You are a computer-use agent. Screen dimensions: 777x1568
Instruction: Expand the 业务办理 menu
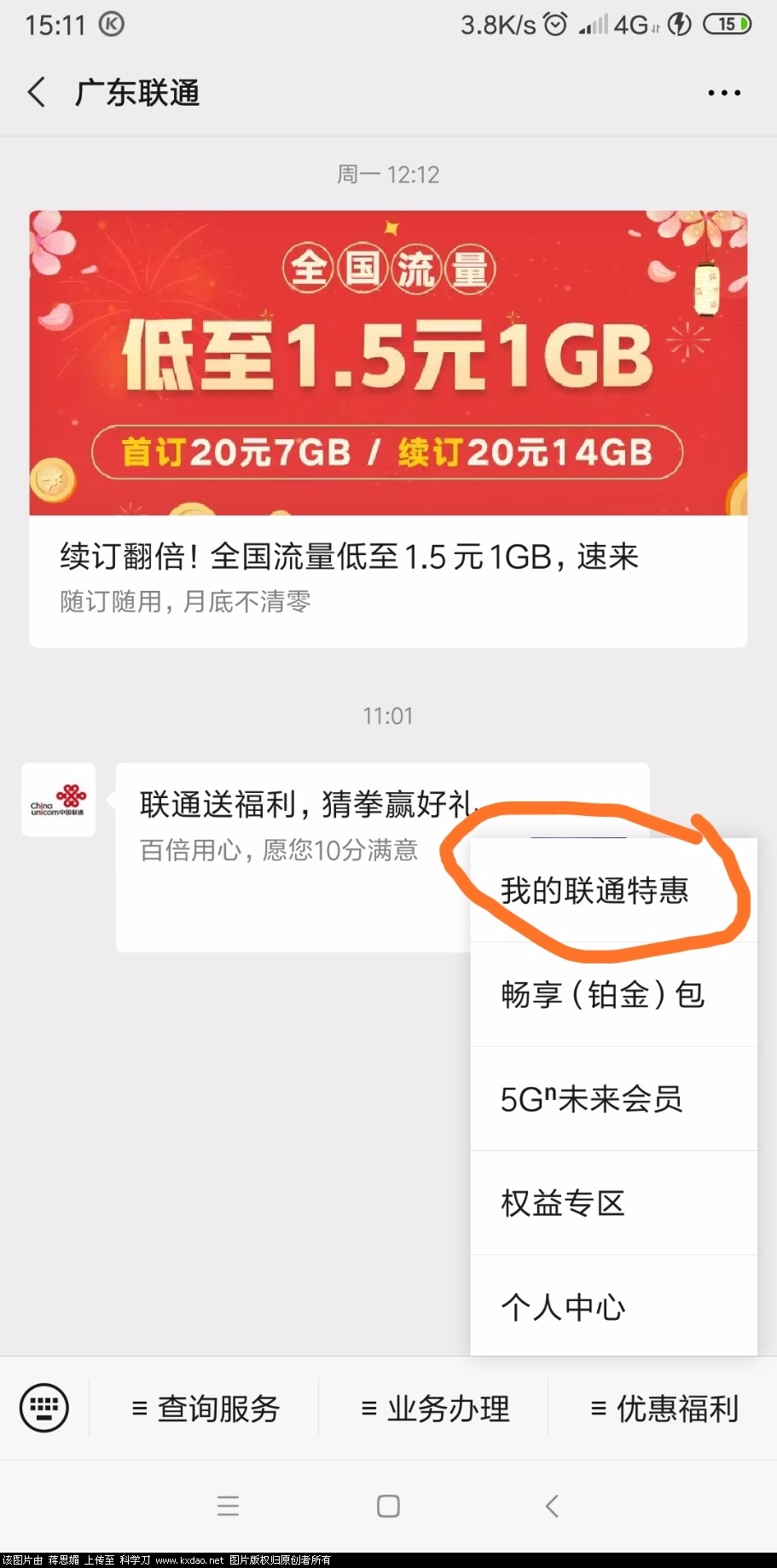tap(435, 1409)
